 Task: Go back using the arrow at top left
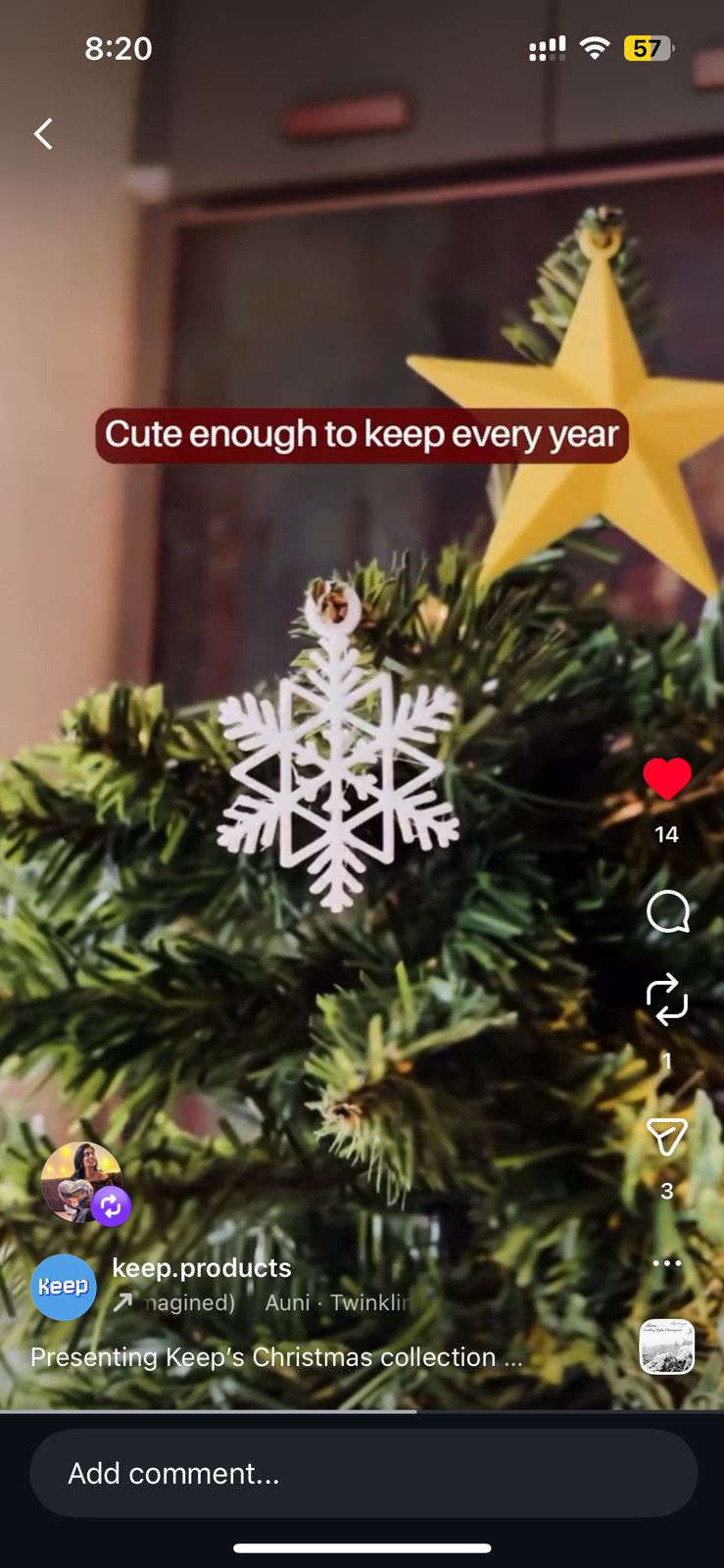click(42, 133)
